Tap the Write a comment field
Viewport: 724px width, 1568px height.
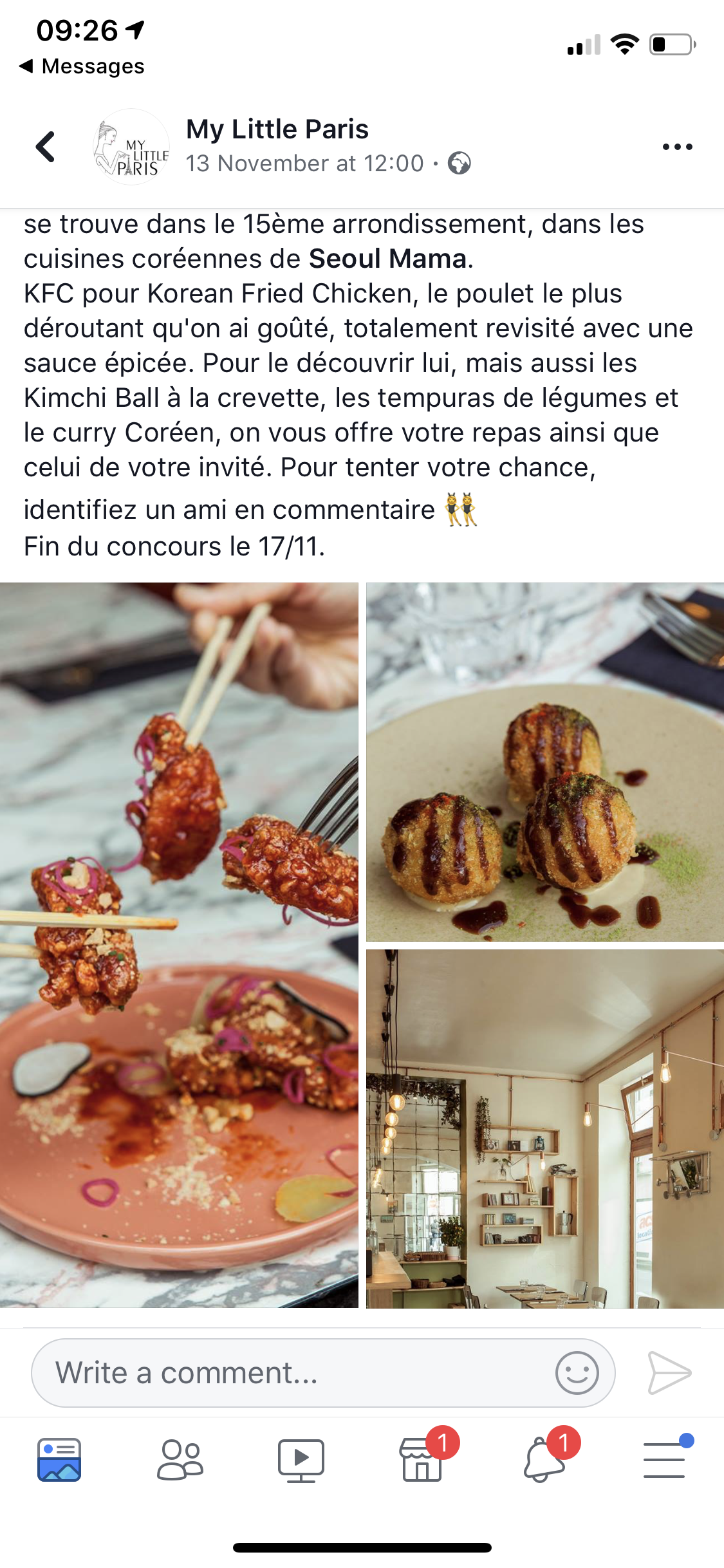click(x=290, y=1372)
